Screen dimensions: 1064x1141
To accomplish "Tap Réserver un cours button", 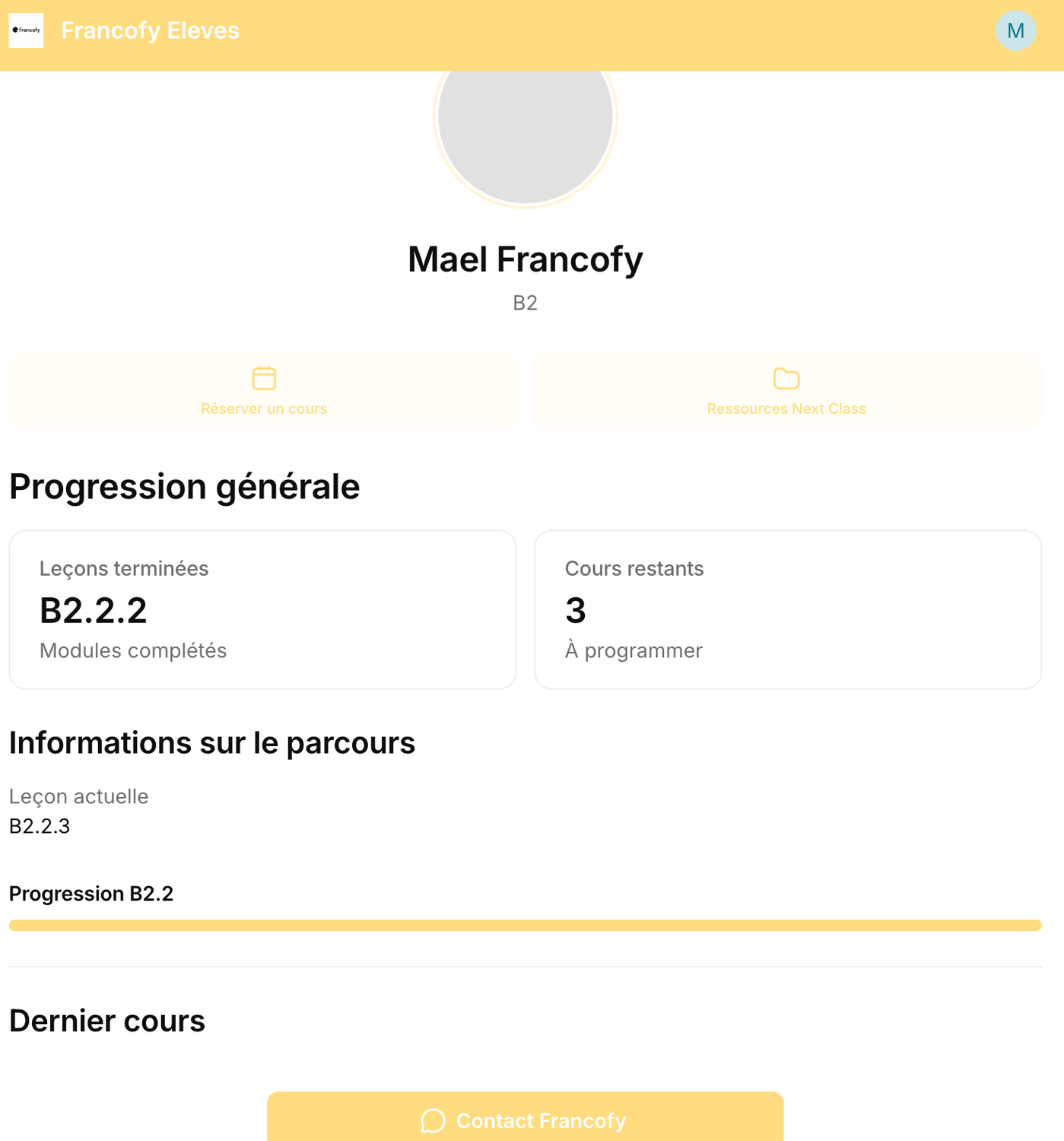I will click(x=264, y=392).
